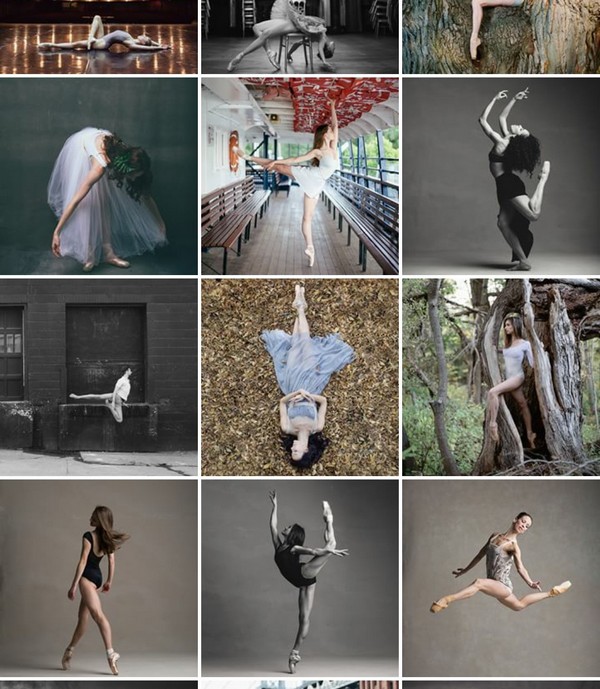Open the dancer in blue dress lying on leaves
Viewport: 600px width, 689px height.
(299, 377)
